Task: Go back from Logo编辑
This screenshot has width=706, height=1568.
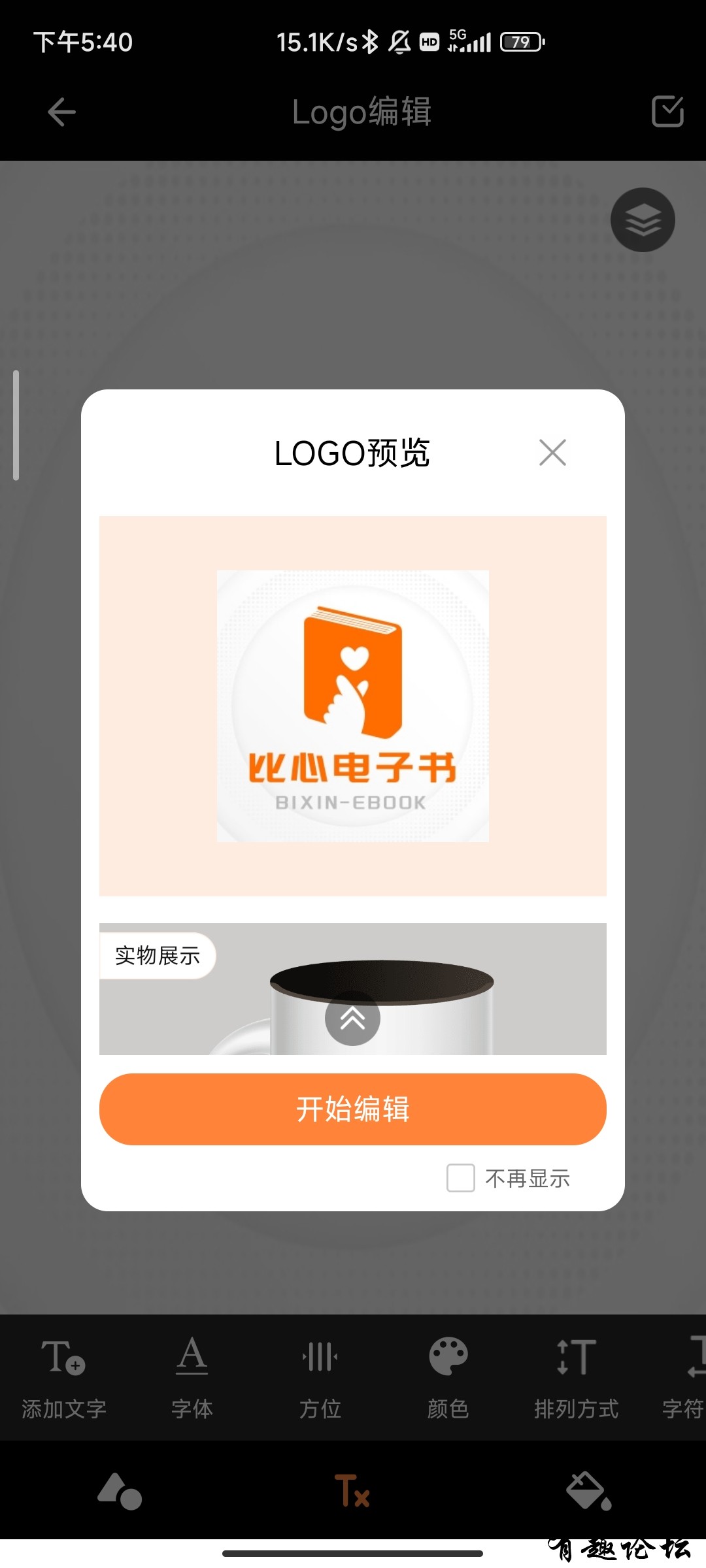Action: [x=62, y=112]
